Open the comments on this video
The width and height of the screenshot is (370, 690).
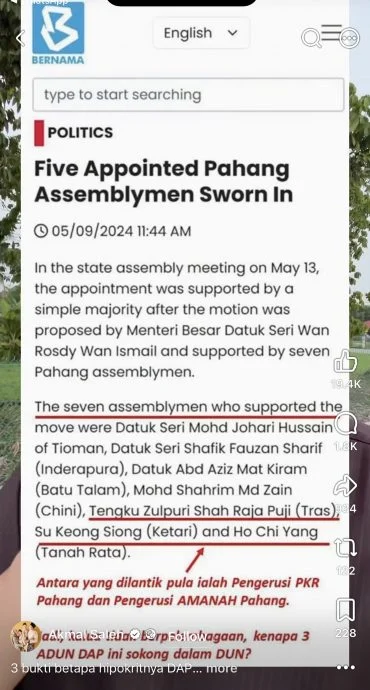345,425
